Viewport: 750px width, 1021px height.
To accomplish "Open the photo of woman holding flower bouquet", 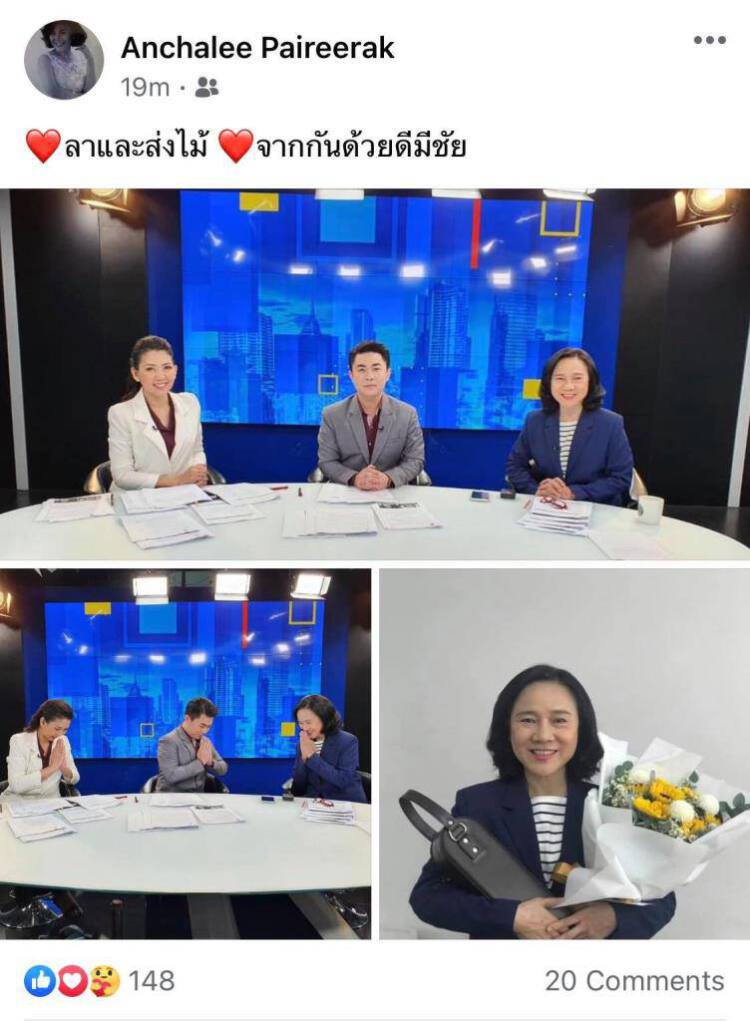I will (x=564, y=755).
